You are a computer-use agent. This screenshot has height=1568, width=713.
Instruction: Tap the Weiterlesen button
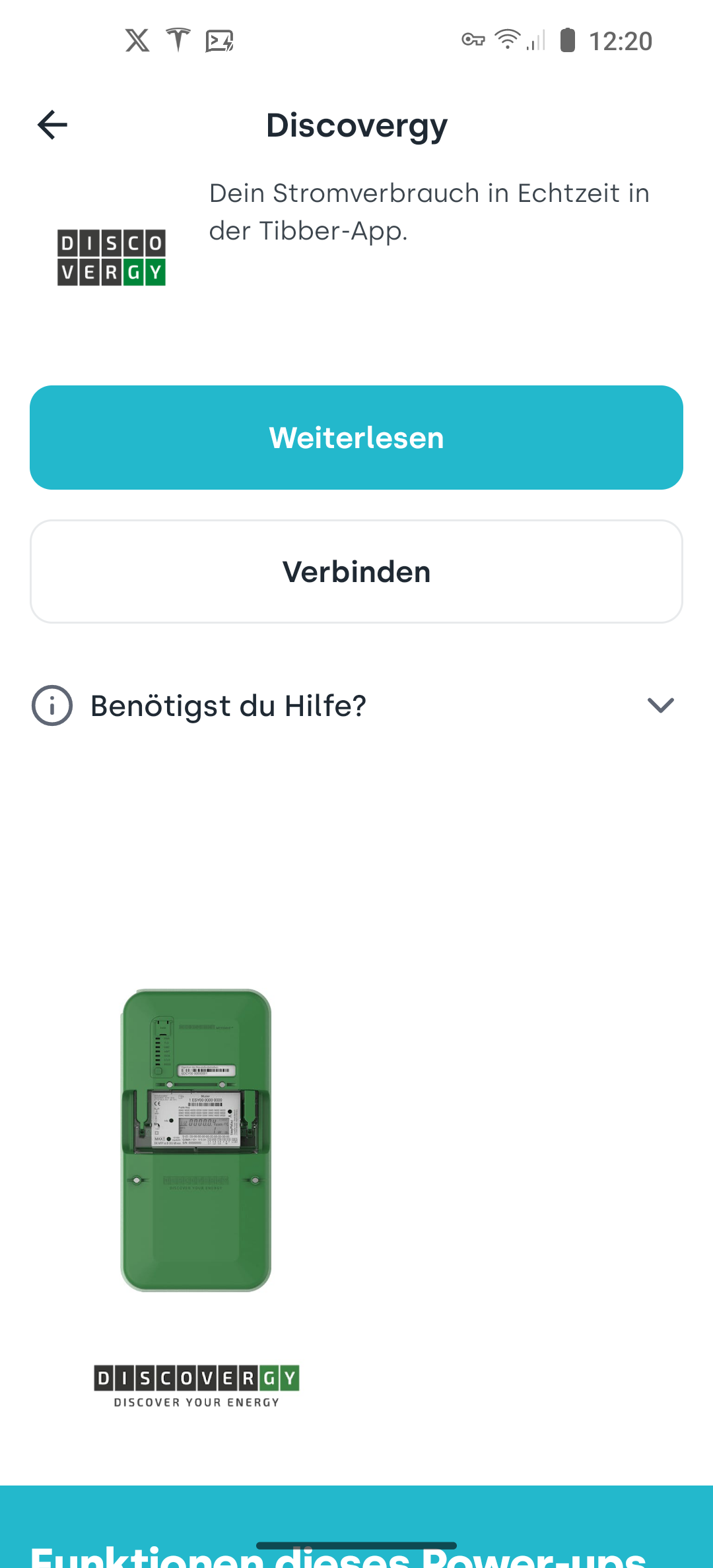click(x=356, y=438)
